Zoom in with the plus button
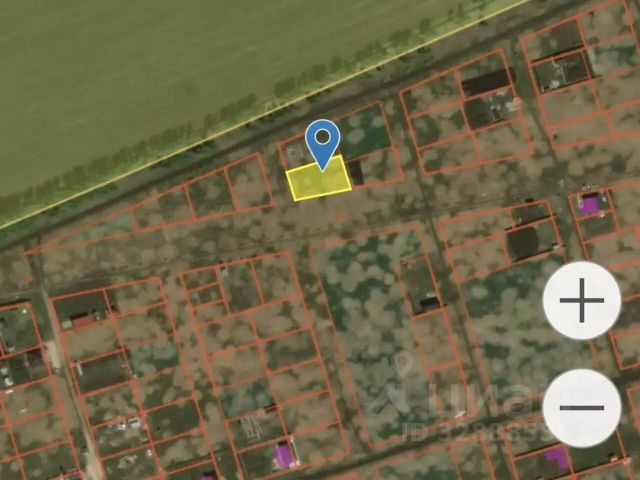 [581, 301]
